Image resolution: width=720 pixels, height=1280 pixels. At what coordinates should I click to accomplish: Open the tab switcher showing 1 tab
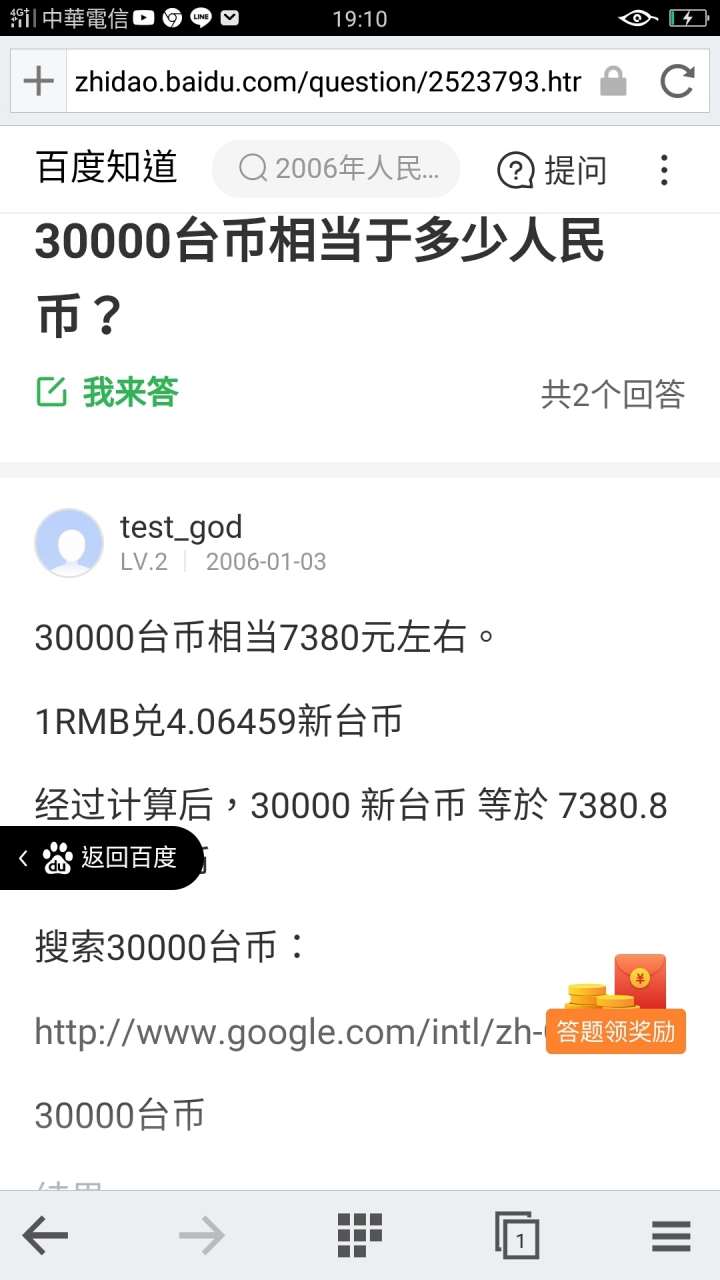(x=516, y=1235)
